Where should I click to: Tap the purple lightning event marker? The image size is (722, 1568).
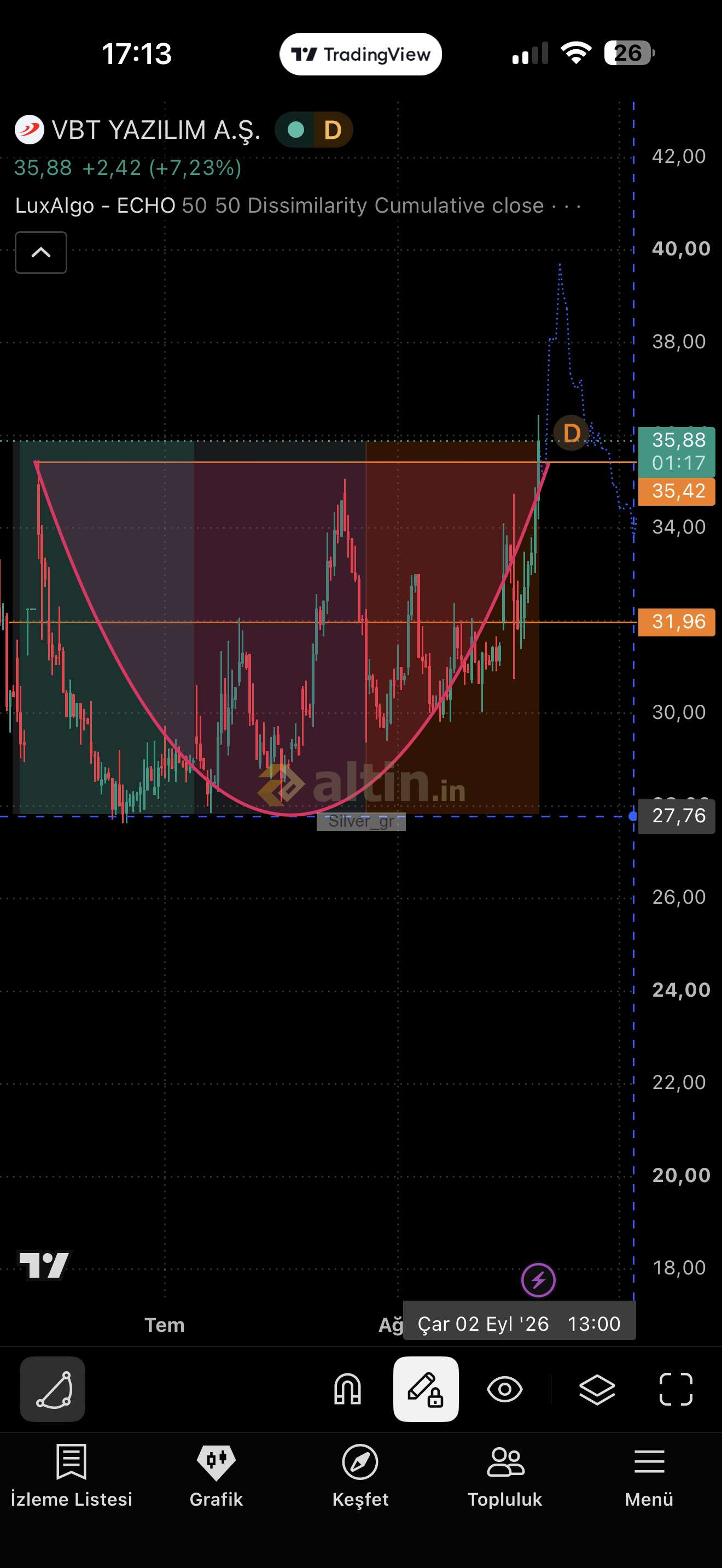click(x=538, y=1280)
